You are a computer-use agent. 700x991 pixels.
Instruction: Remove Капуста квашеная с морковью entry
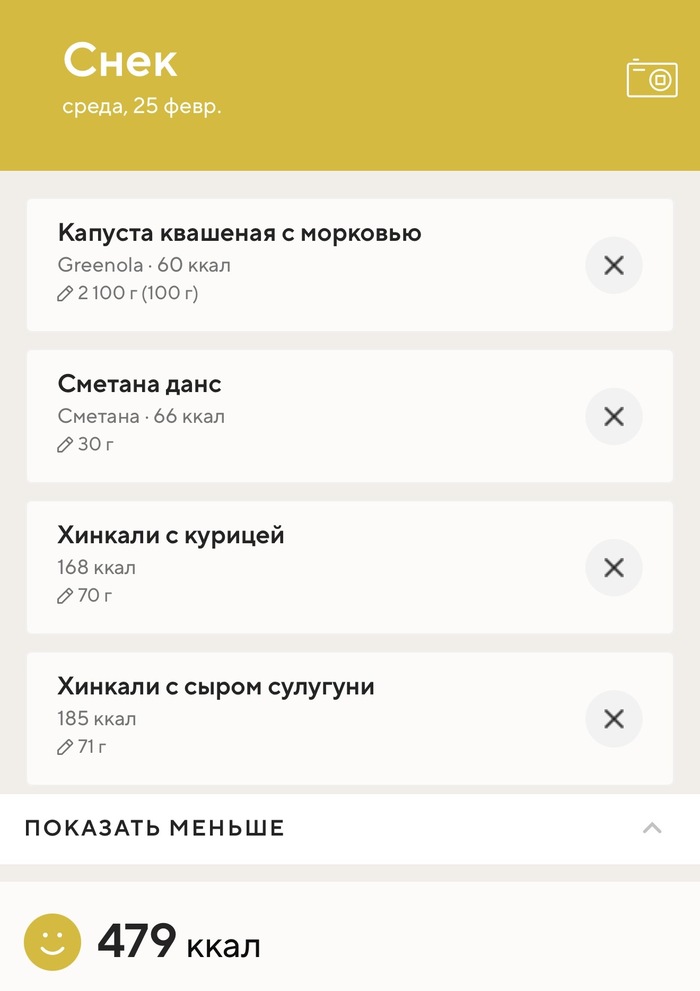pyautogui.click(x=613, y=265)
